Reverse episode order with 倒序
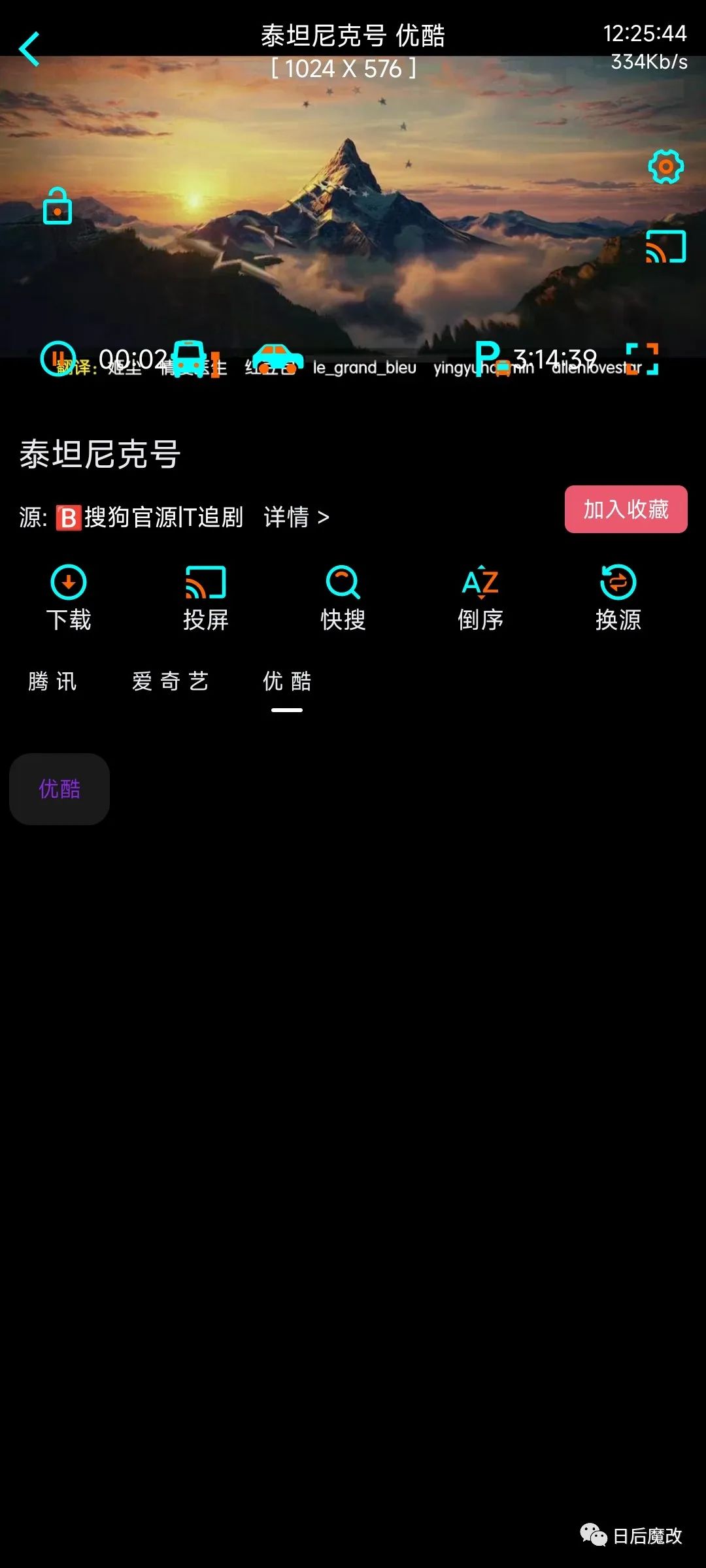 pos(480,598)
